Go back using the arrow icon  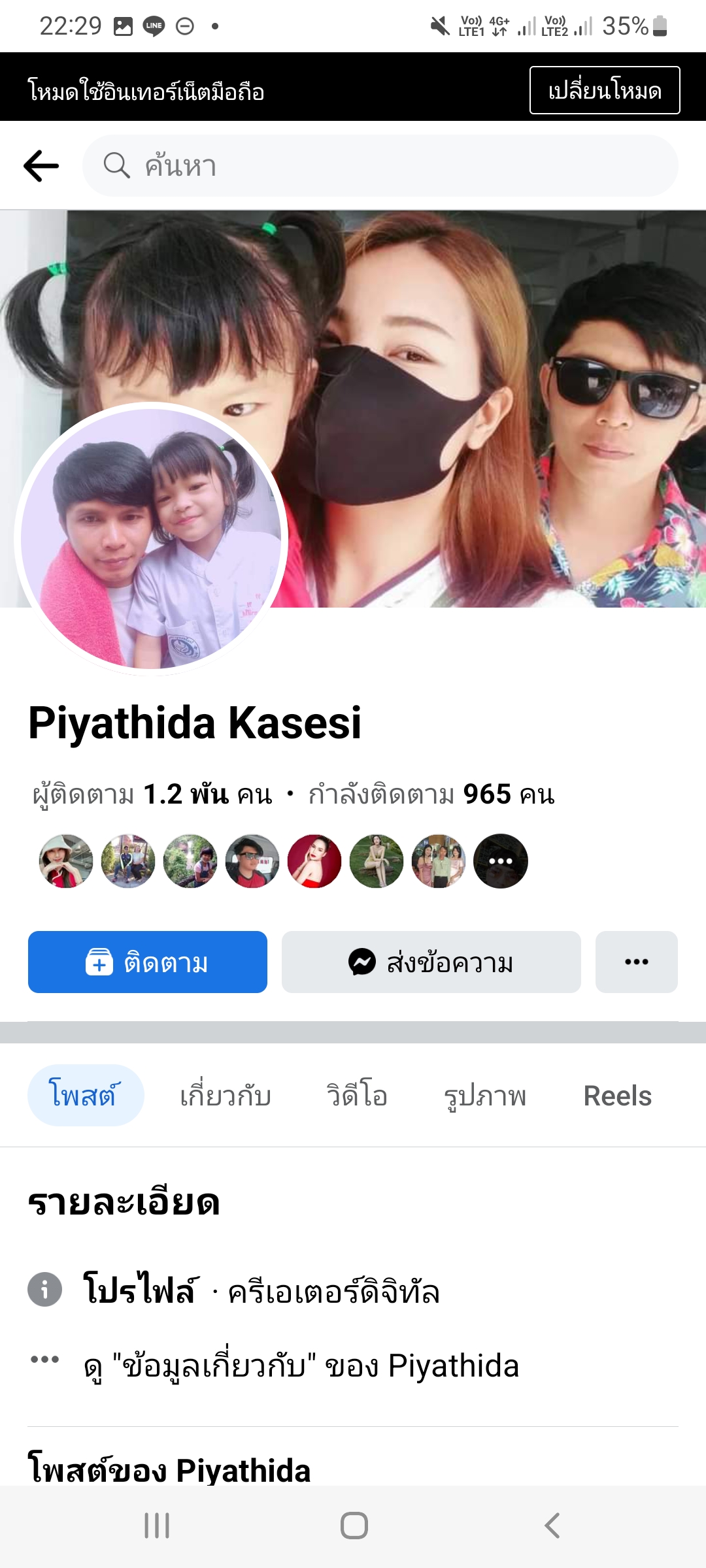41,166
